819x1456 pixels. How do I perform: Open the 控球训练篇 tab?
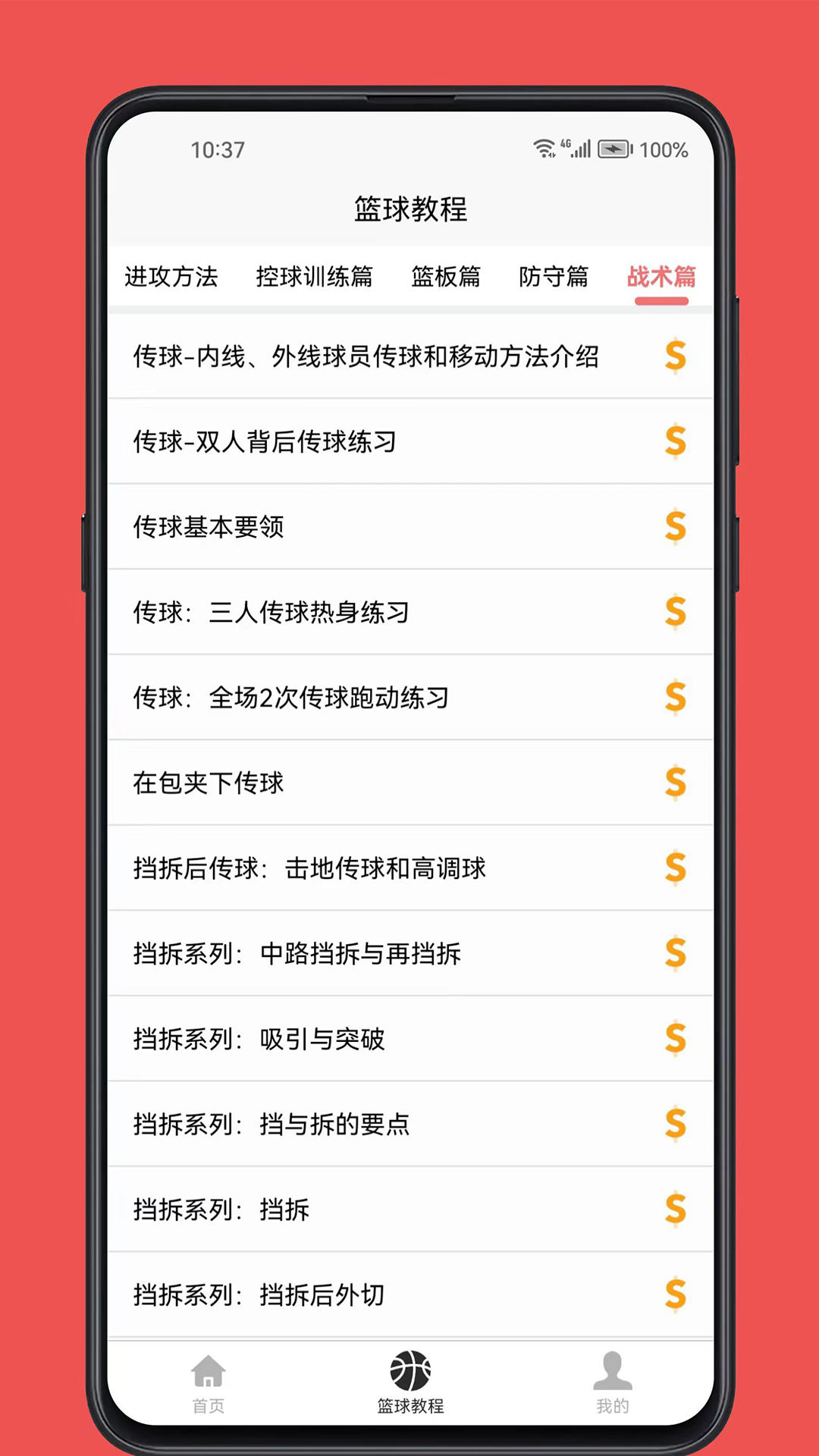315,278
